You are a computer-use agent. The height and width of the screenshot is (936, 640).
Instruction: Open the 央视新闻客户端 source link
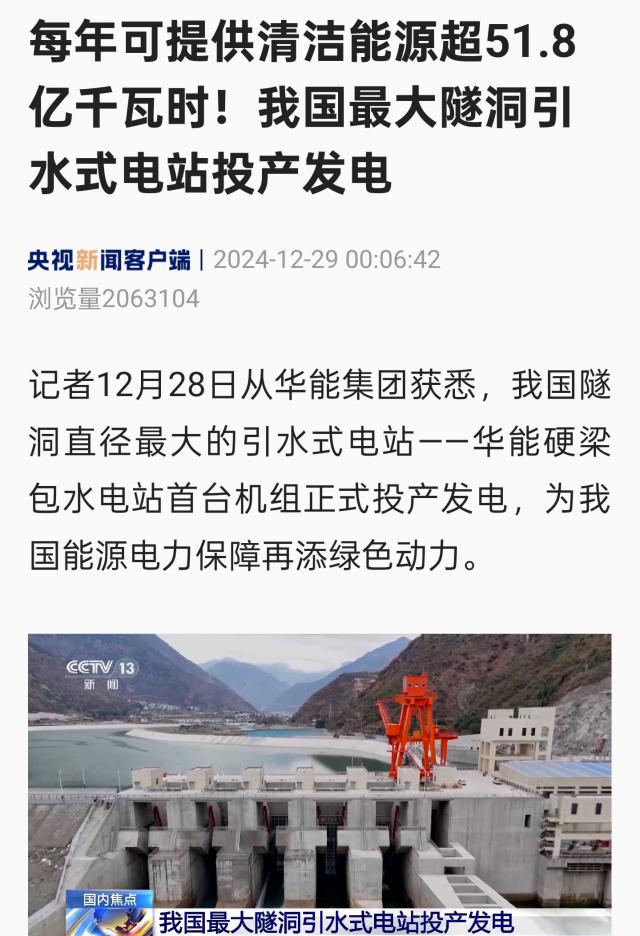point(109,260)
